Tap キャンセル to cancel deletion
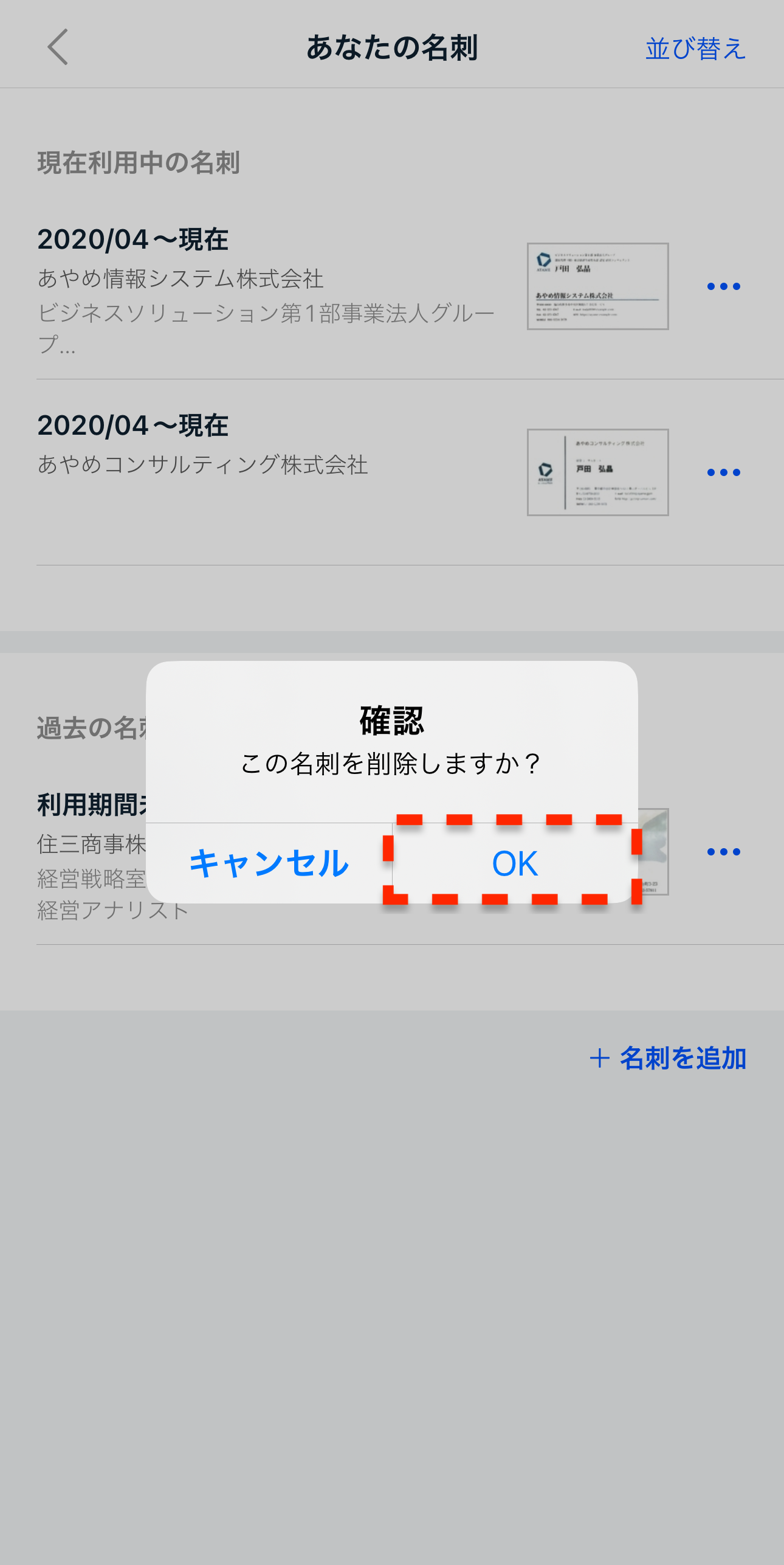Viewport: 784px width, 1565px height. (x=269, y=863)
